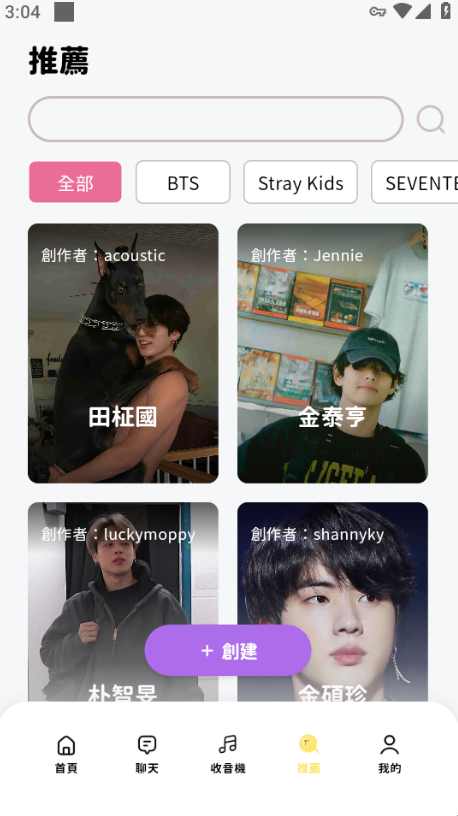Focus the search text field

click(215, 119)
